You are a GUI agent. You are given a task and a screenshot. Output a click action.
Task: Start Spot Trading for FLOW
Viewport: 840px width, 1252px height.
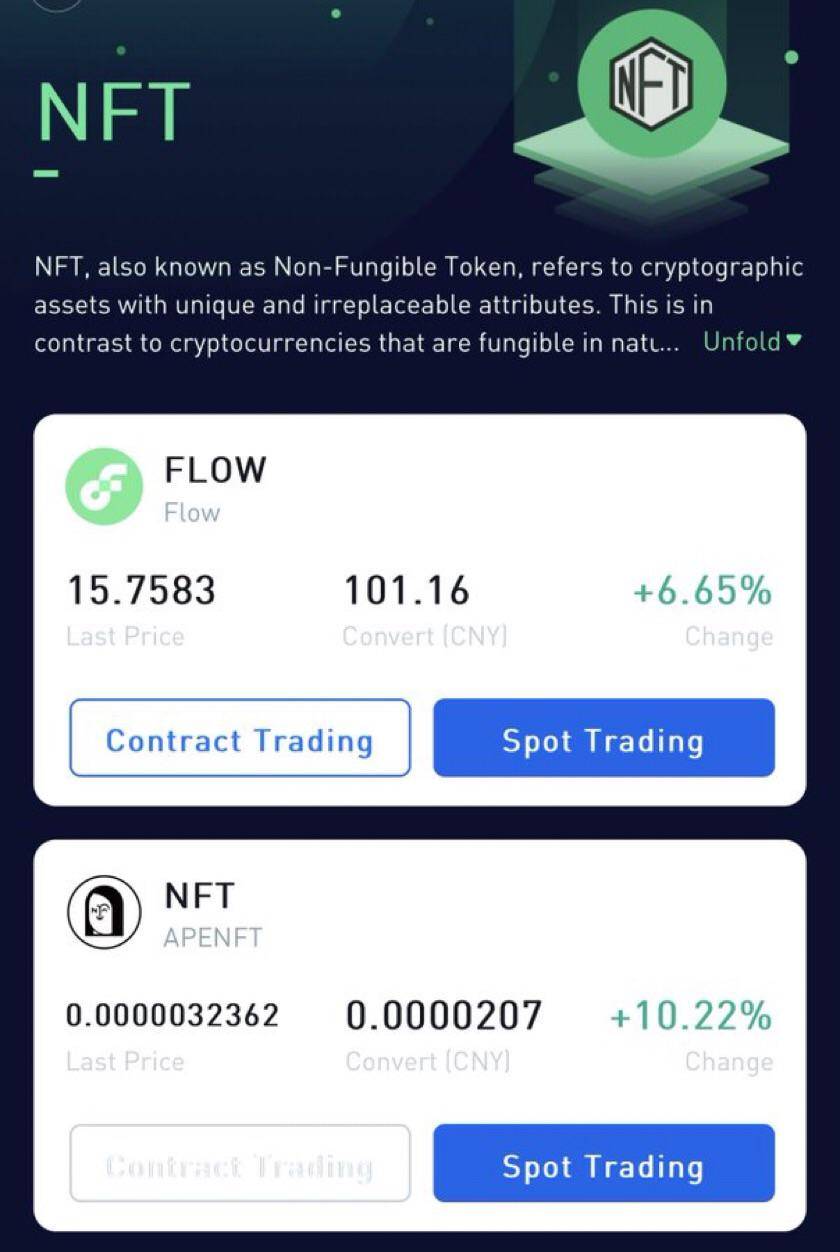click(605, 740)
